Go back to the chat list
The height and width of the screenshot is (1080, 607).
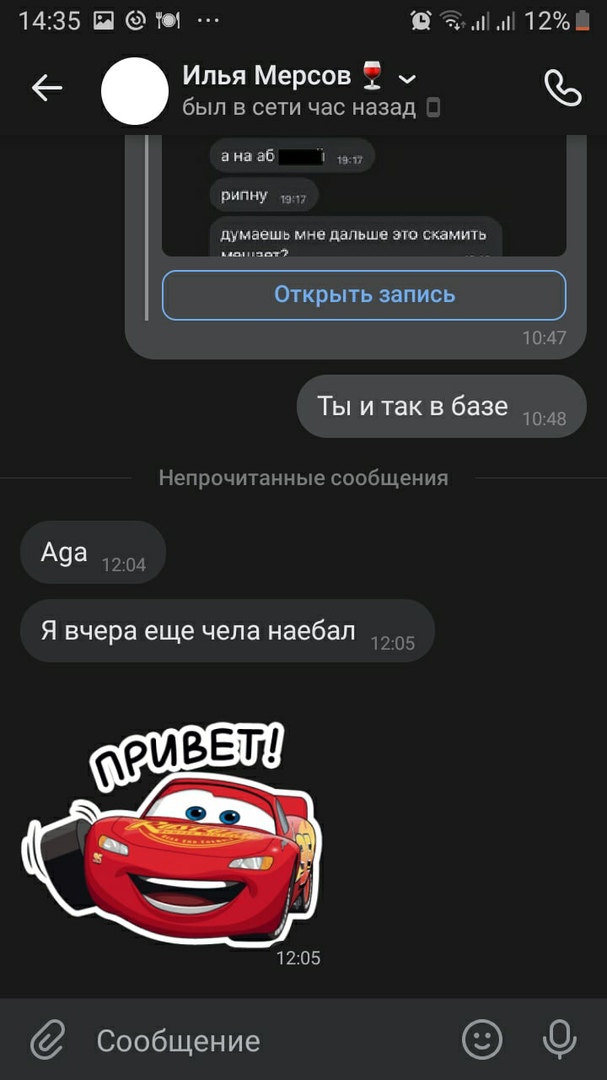(x=46, y=89)
